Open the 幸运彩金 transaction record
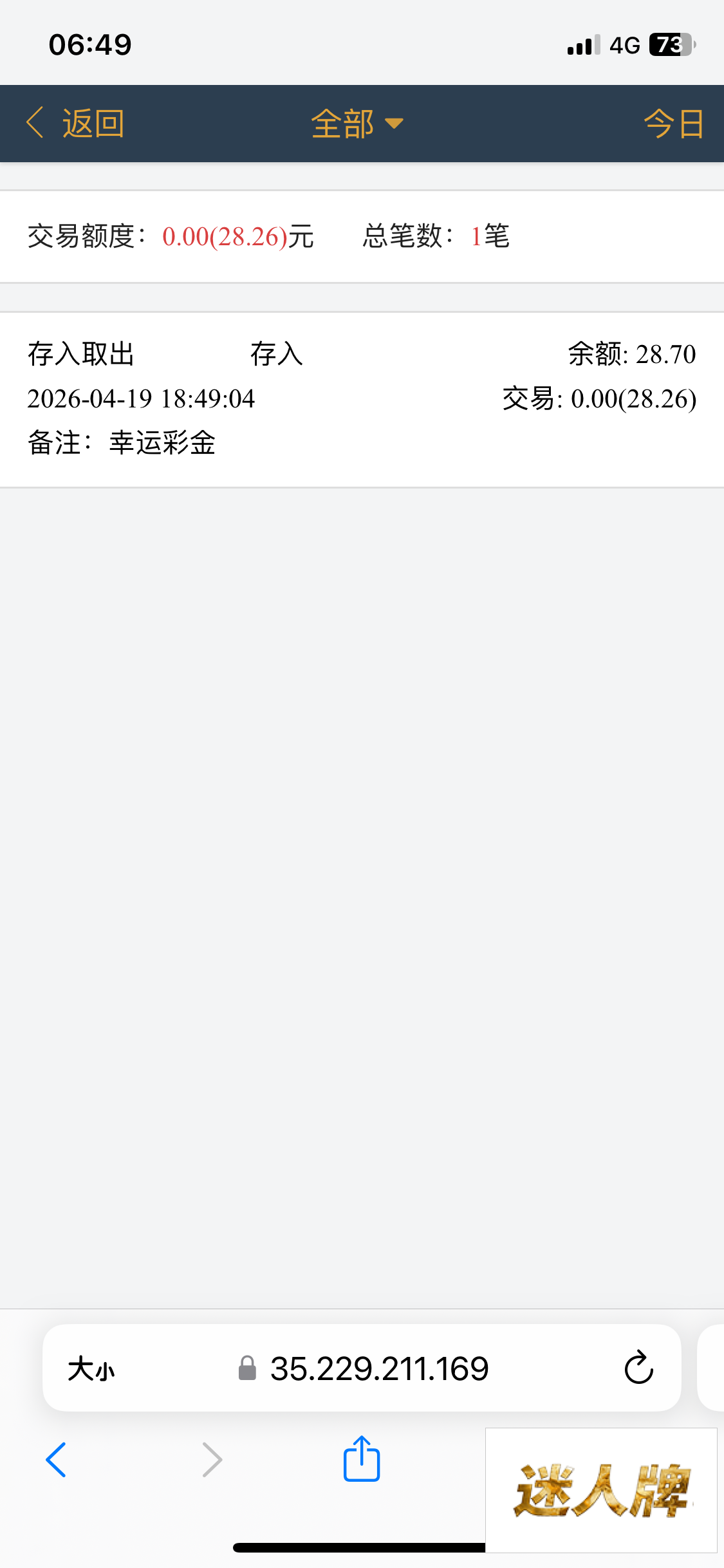Screen dimensions: 724x1568 (362, 399)
